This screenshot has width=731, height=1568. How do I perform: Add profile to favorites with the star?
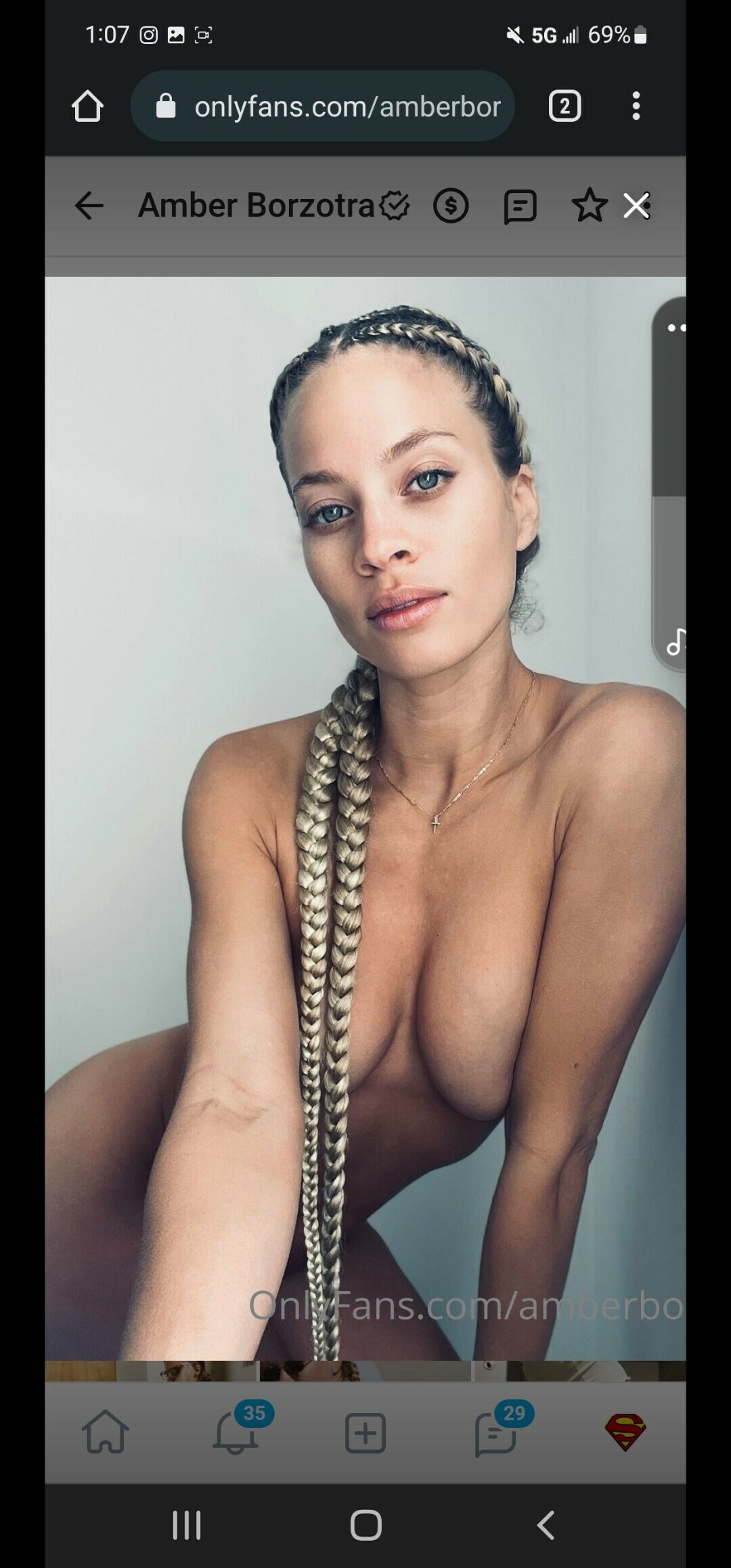589,206
